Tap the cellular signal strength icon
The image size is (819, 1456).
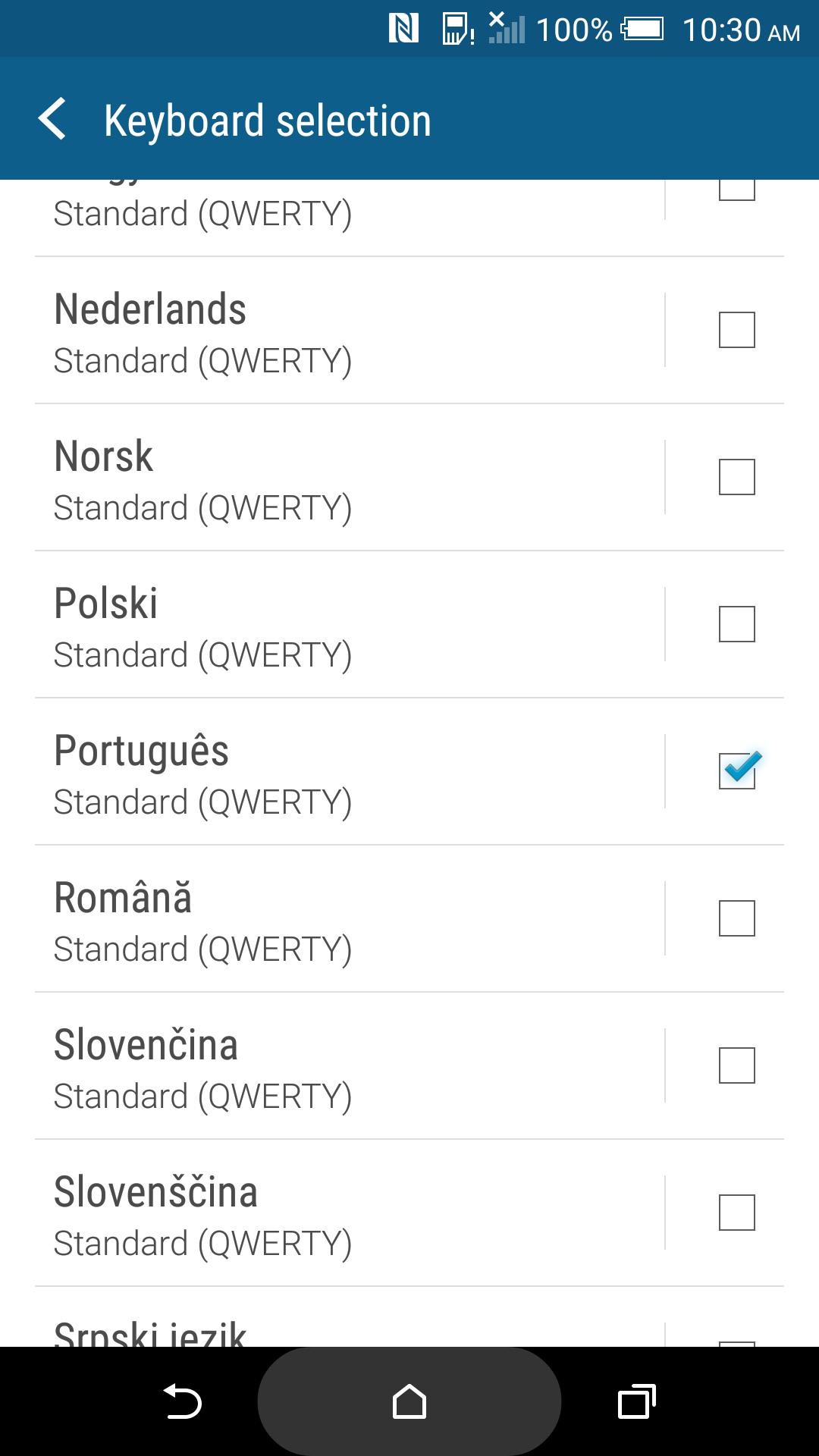507,30
